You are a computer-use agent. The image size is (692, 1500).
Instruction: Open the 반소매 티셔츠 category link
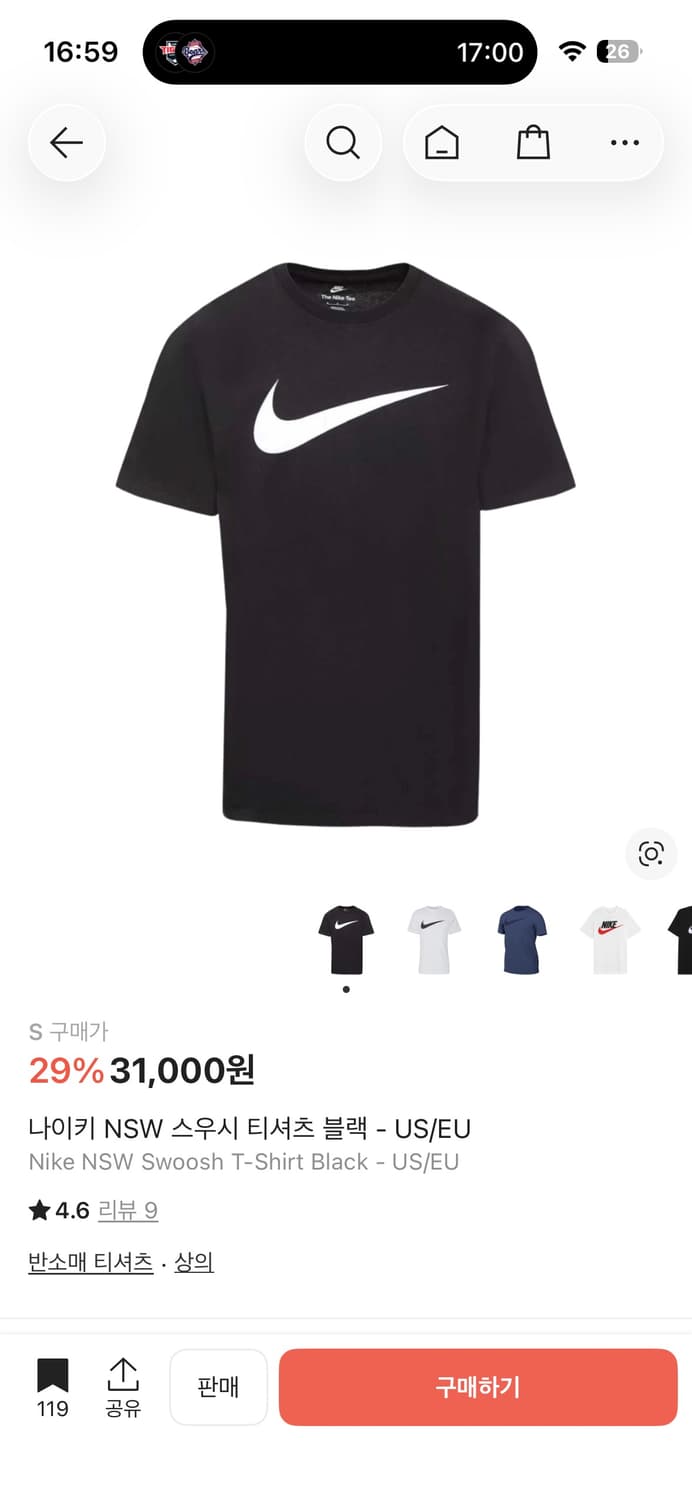[x=90, y=1262]
